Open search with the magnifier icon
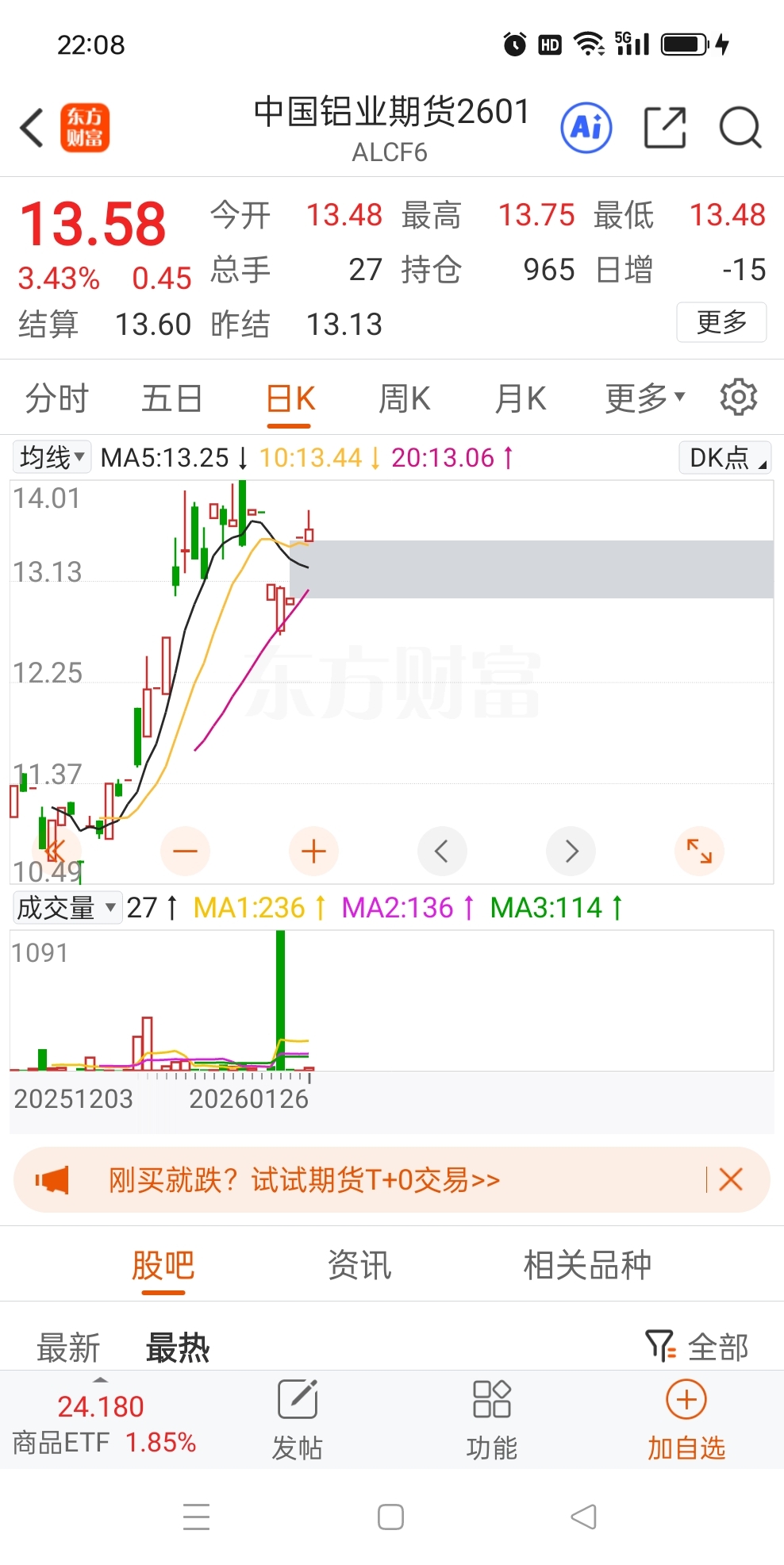The height and width of the screenshot is (1565, 784). coord(740,128)
